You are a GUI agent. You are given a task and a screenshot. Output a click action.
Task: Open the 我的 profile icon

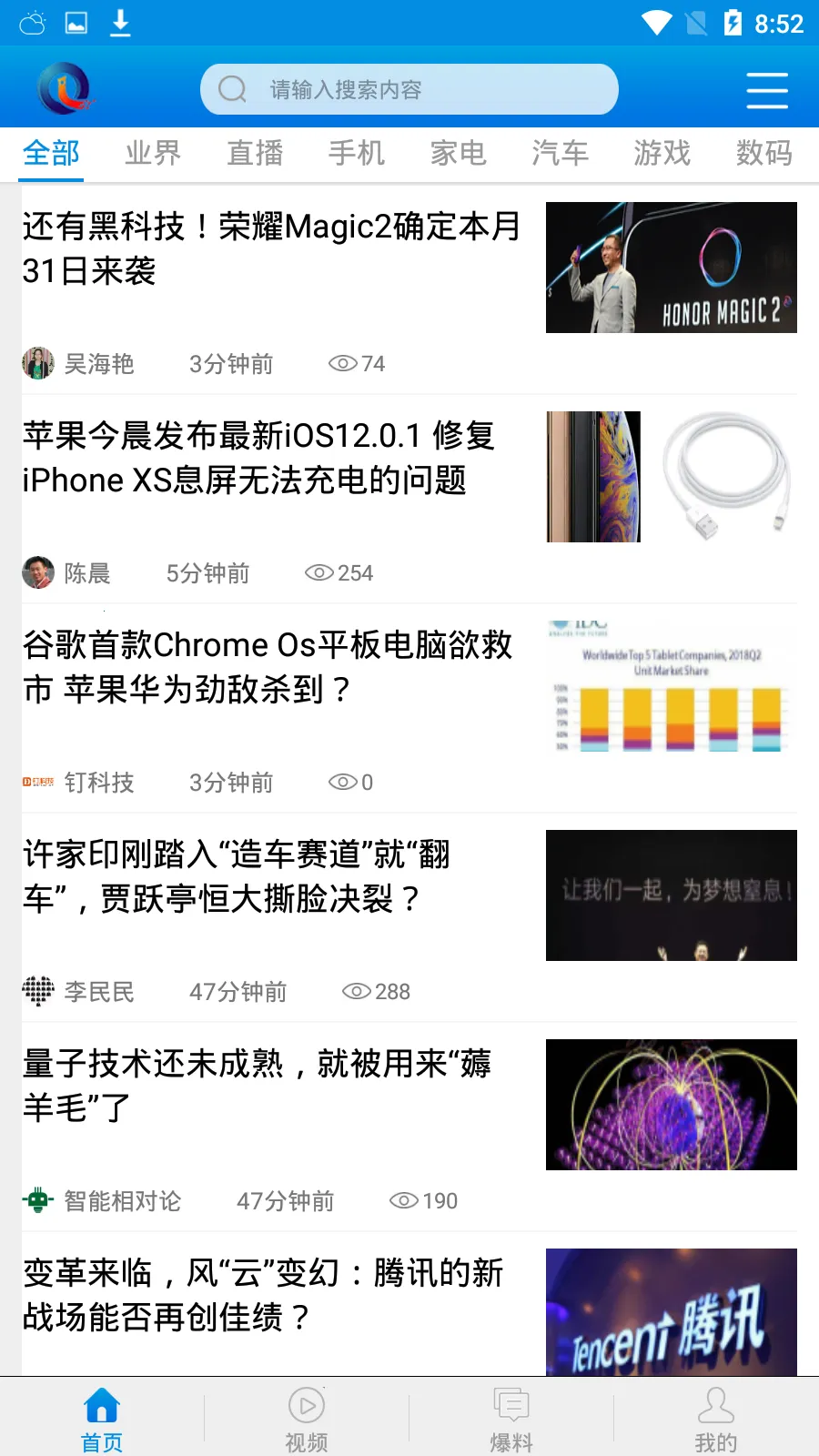[715, 1406]
